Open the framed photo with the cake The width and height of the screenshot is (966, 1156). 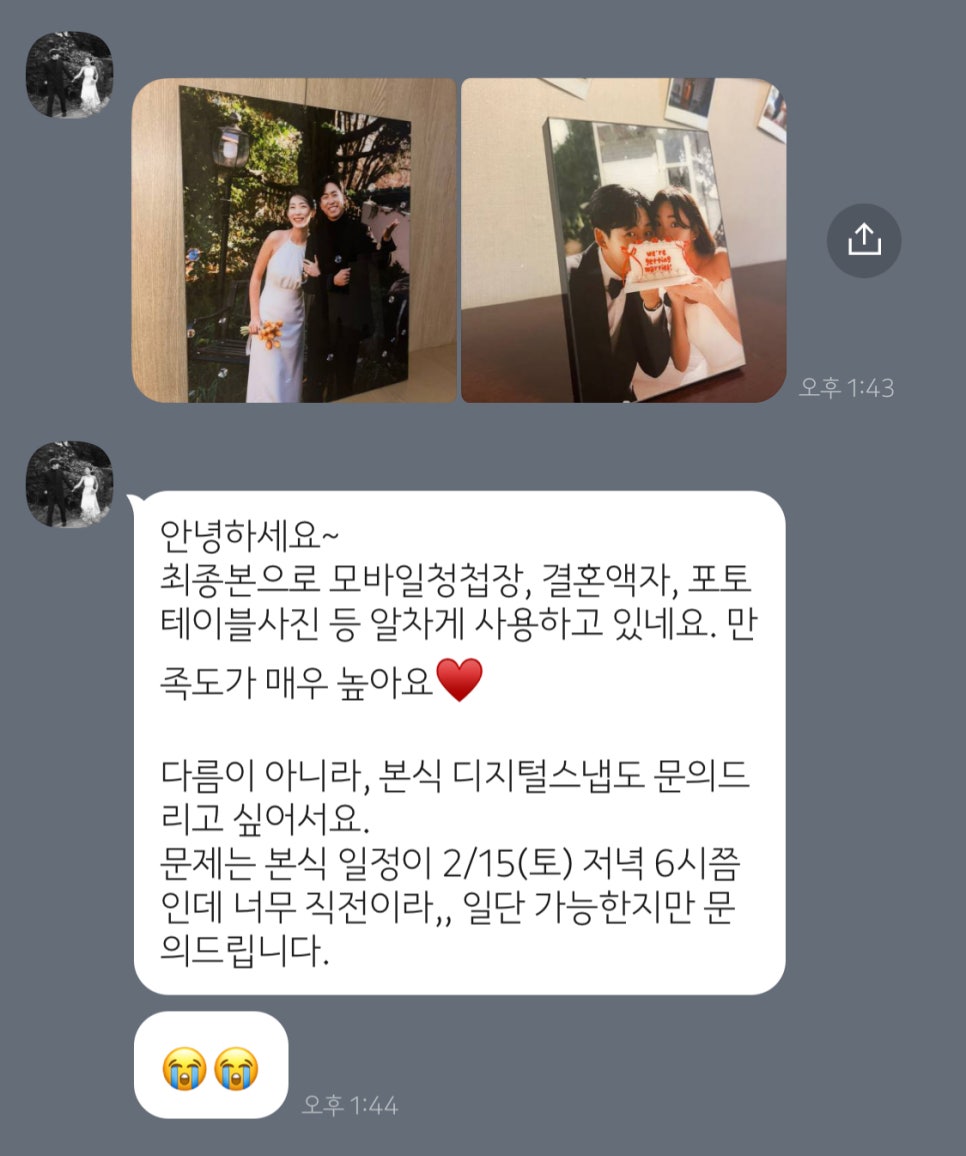tap(622, 241)
